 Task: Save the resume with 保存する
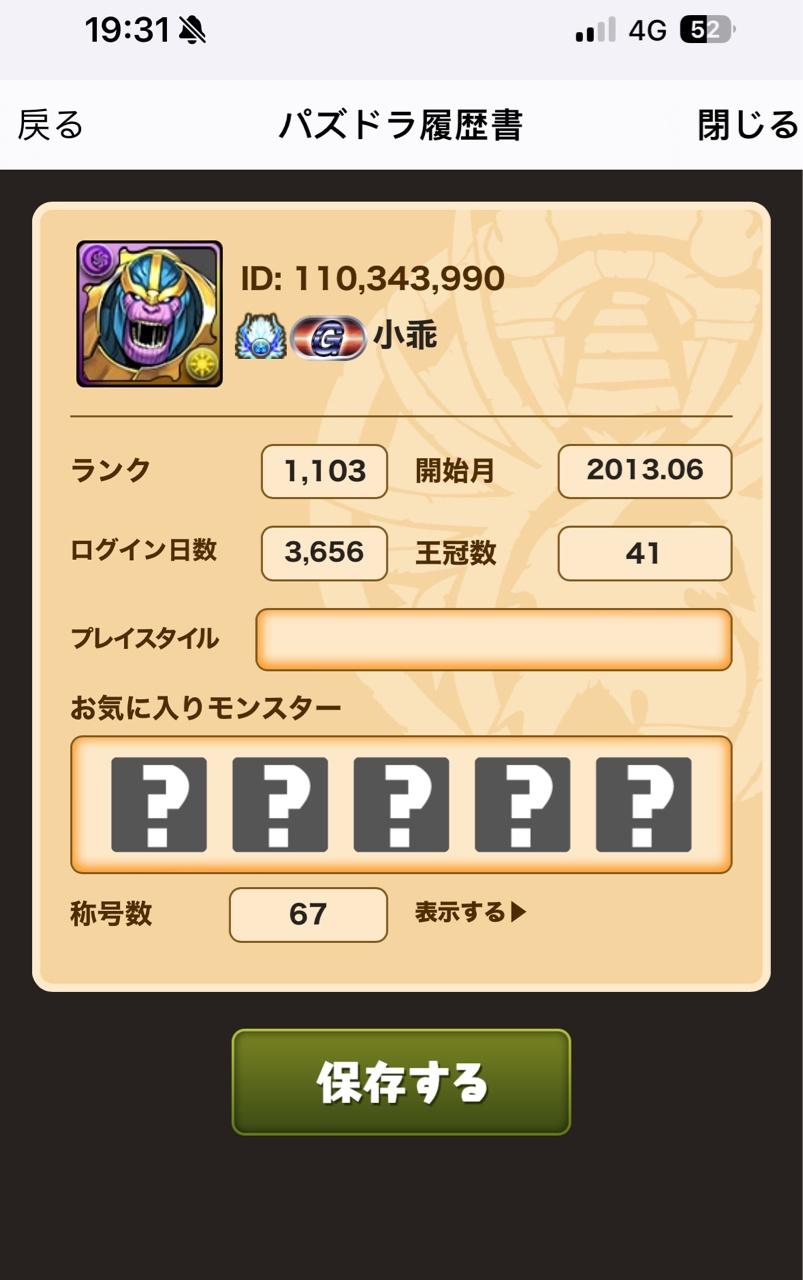(401, 1082)
